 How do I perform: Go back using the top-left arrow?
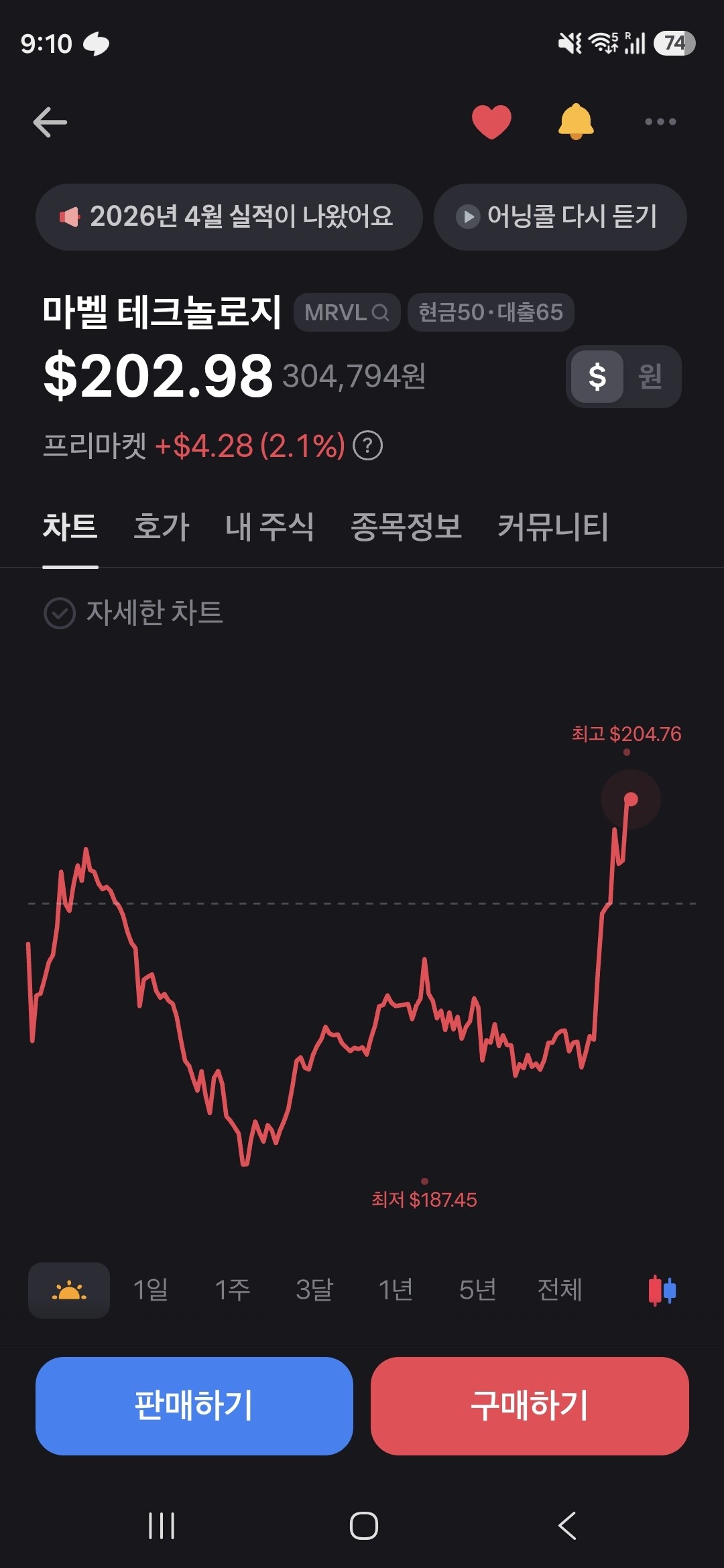coord(50,122)
